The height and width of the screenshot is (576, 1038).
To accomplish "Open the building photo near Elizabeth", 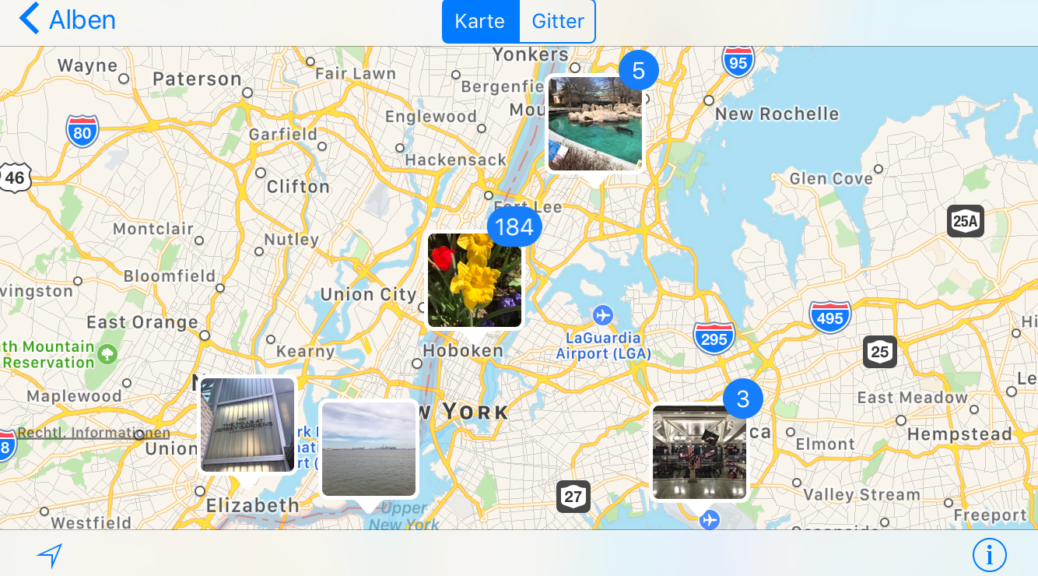I will click(247, 424).
